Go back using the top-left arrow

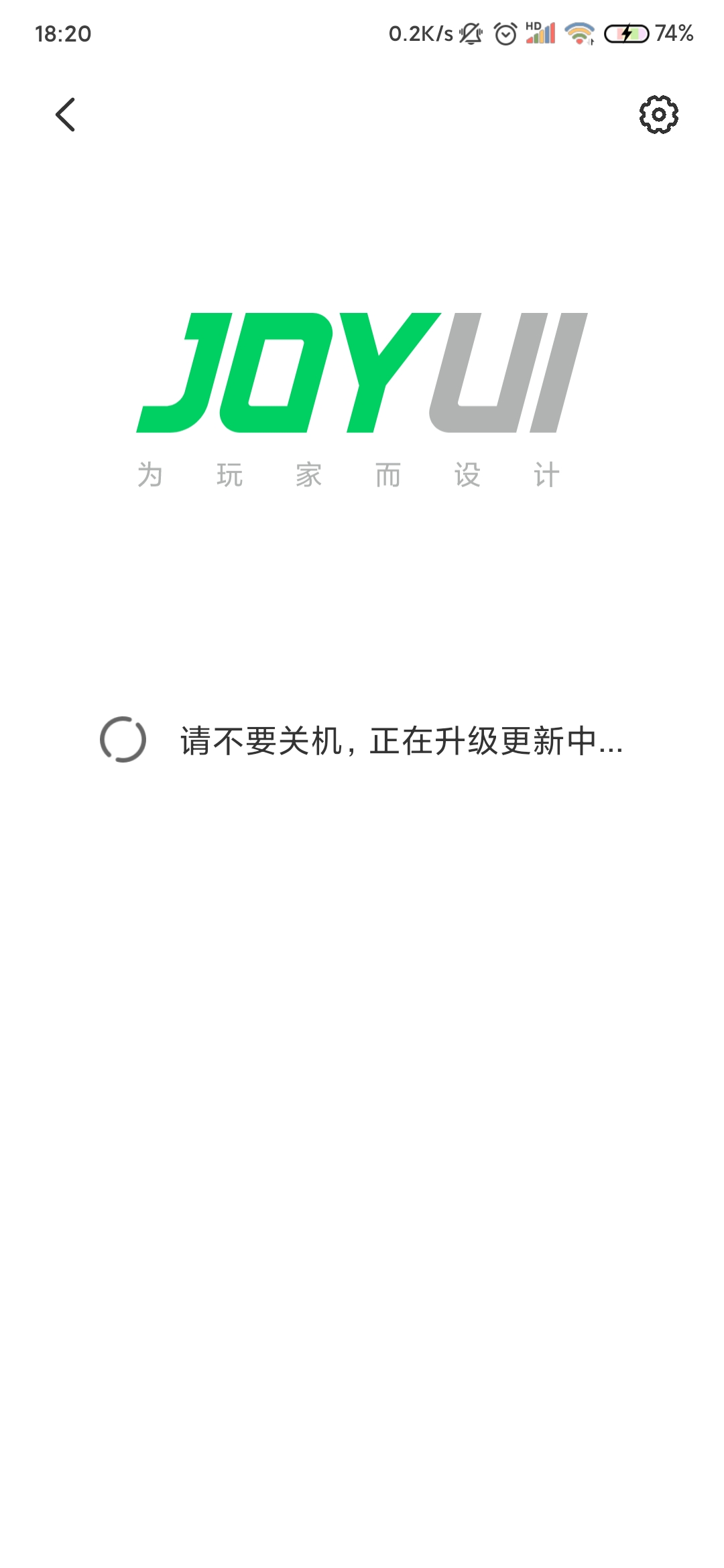coord(65,115)
